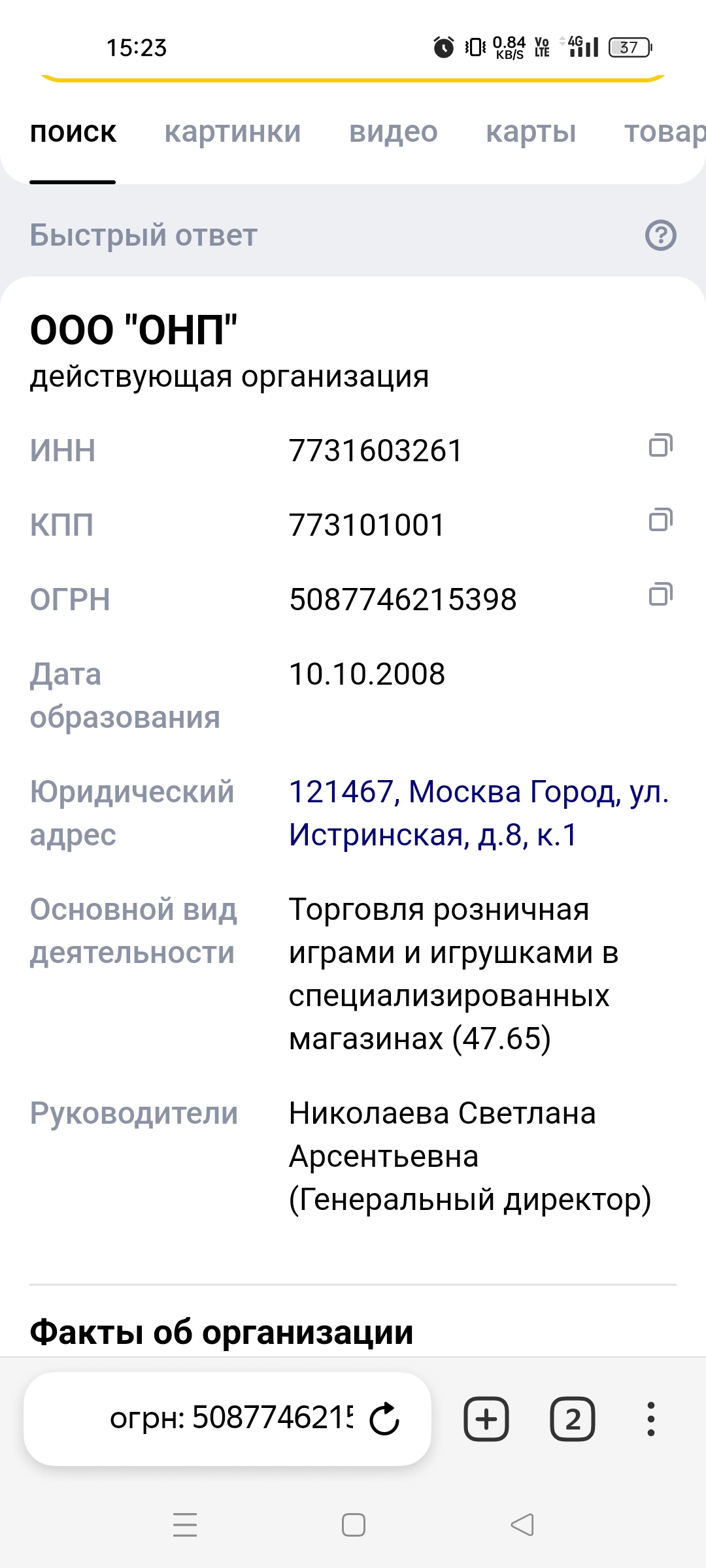Viewport: 706px width, 1568px height.
Task: Open a new browser tab
Action: 486,1419
